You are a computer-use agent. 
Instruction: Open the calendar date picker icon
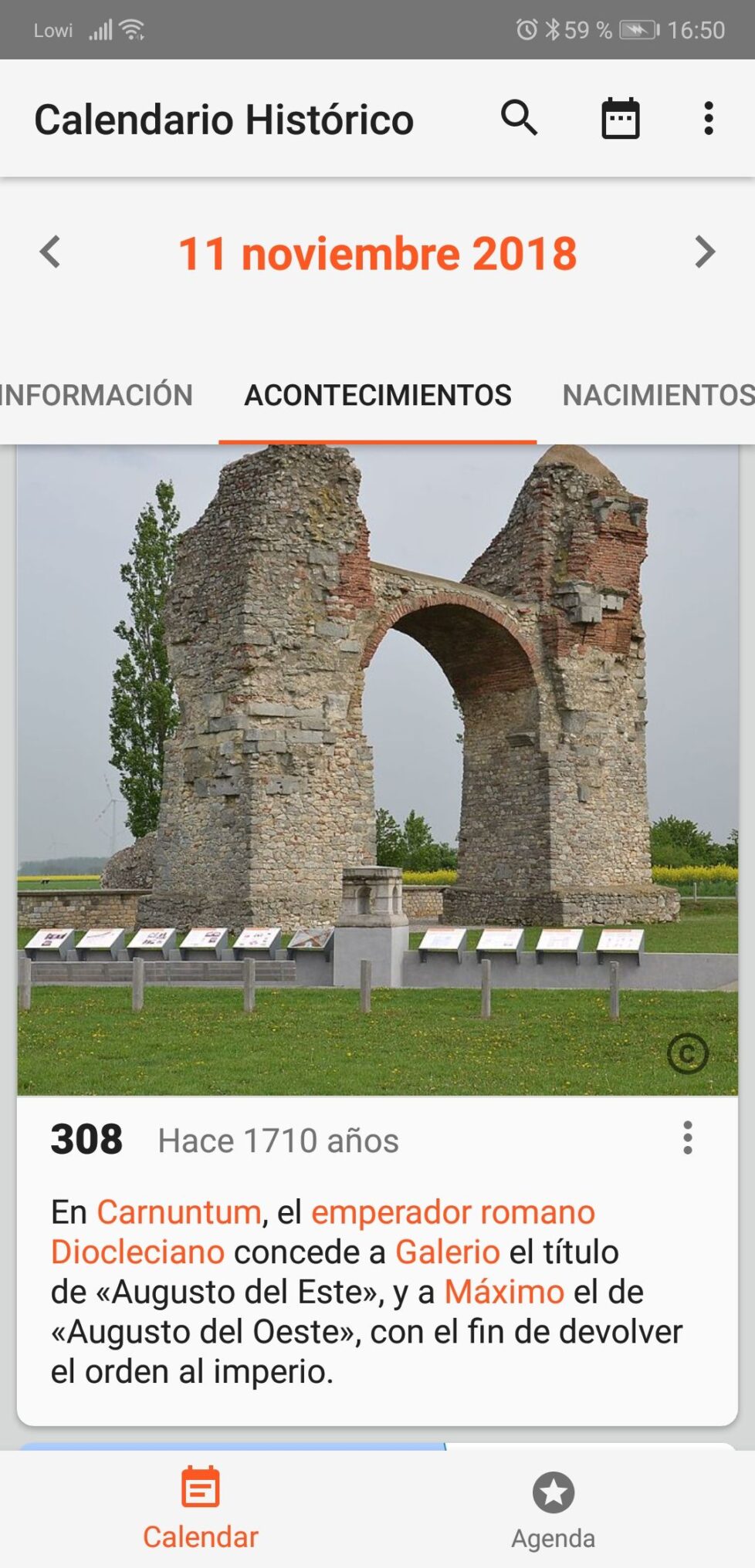point(621,119)
